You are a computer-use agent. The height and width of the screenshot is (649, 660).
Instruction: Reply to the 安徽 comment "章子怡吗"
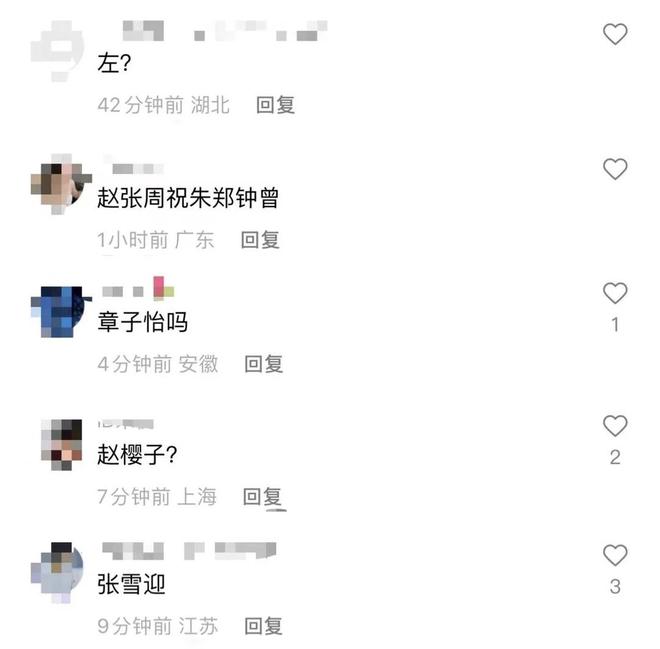pyautogui.click(x=264, y=365)
